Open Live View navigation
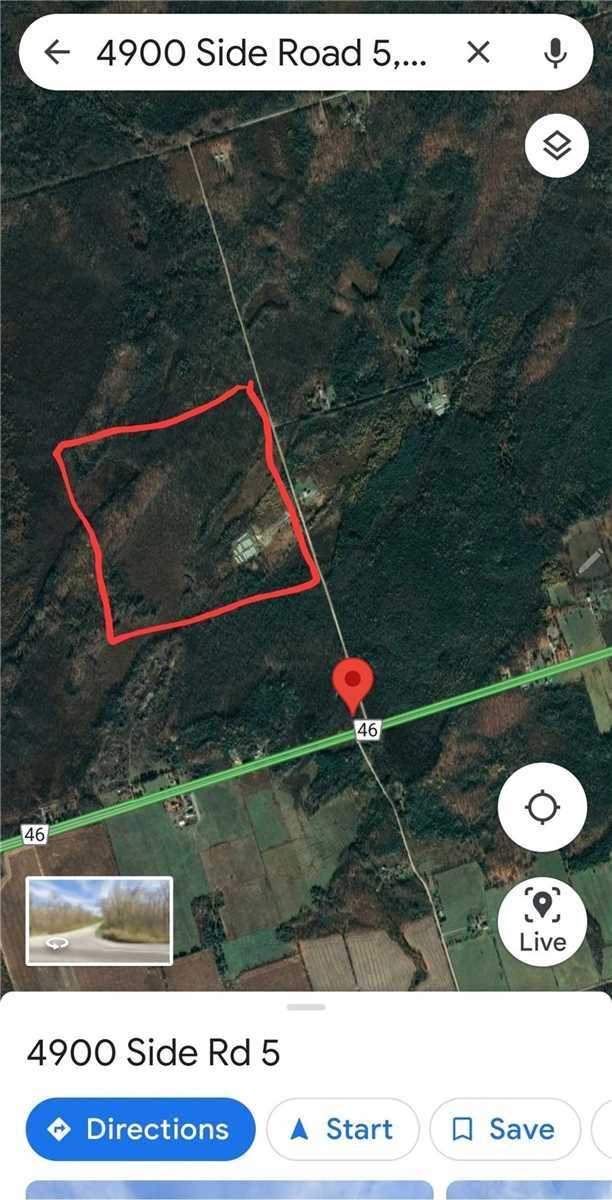 click(x=542, y=920)
